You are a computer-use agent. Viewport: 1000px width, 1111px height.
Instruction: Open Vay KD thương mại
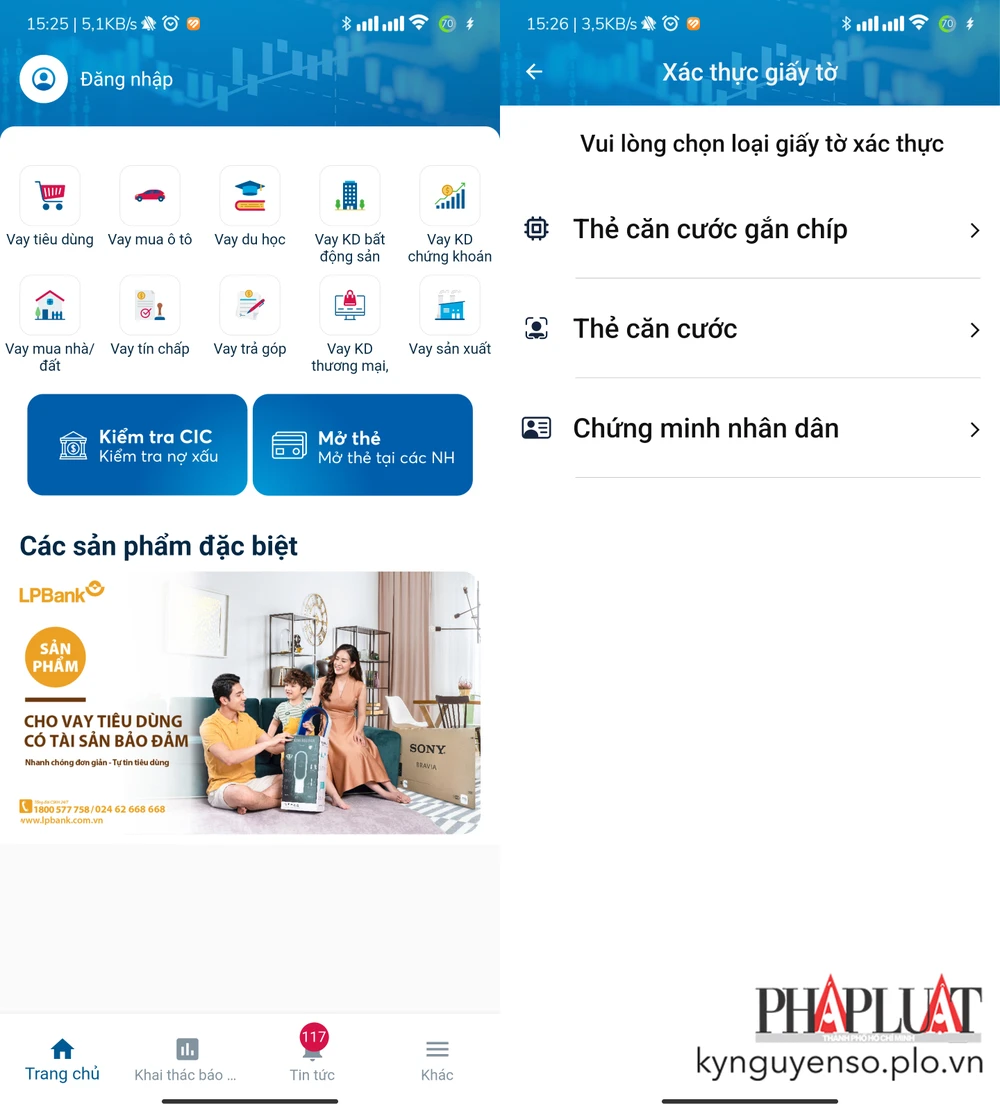point(350,322)
